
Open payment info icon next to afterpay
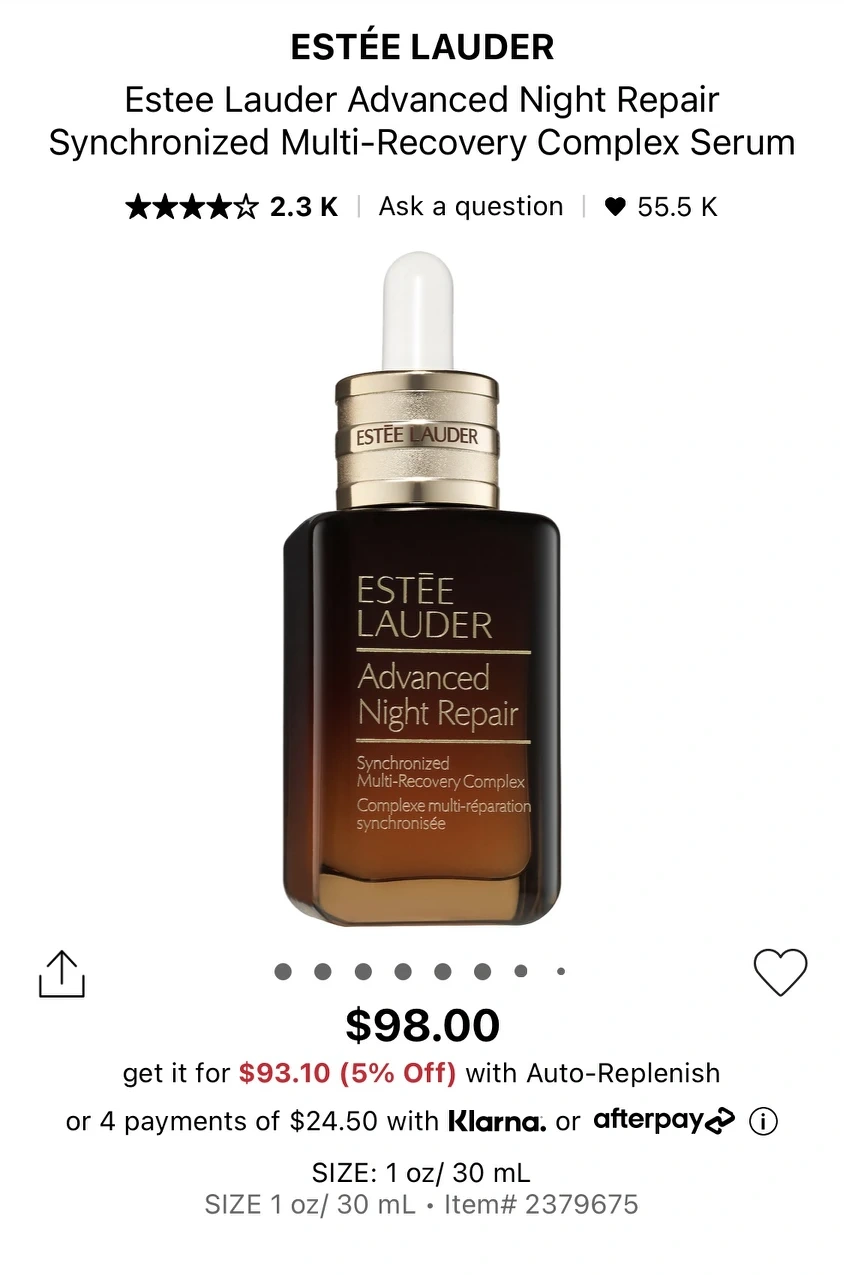[763, 1121]
